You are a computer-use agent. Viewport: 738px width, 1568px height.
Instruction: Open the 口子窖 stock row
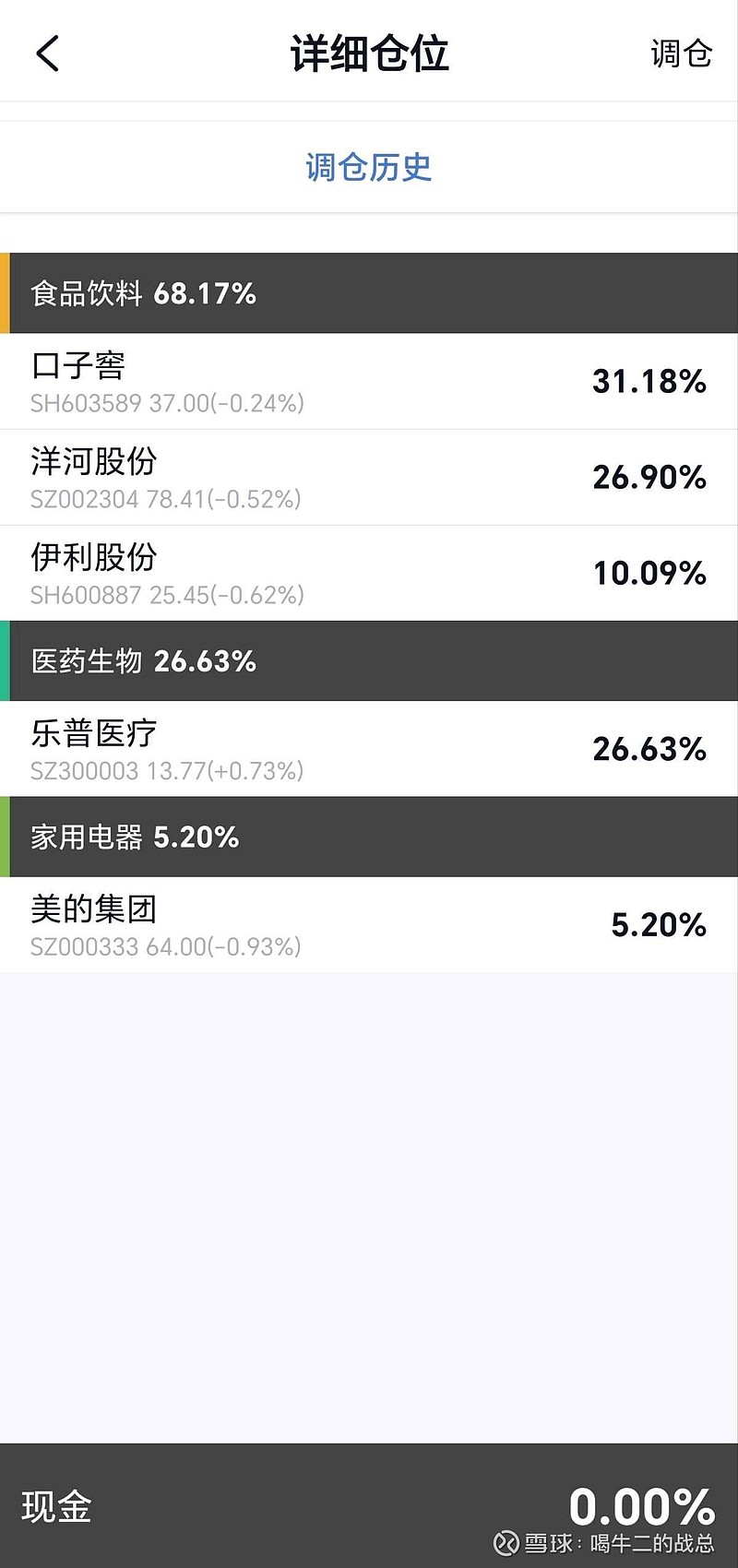[369, 381]
